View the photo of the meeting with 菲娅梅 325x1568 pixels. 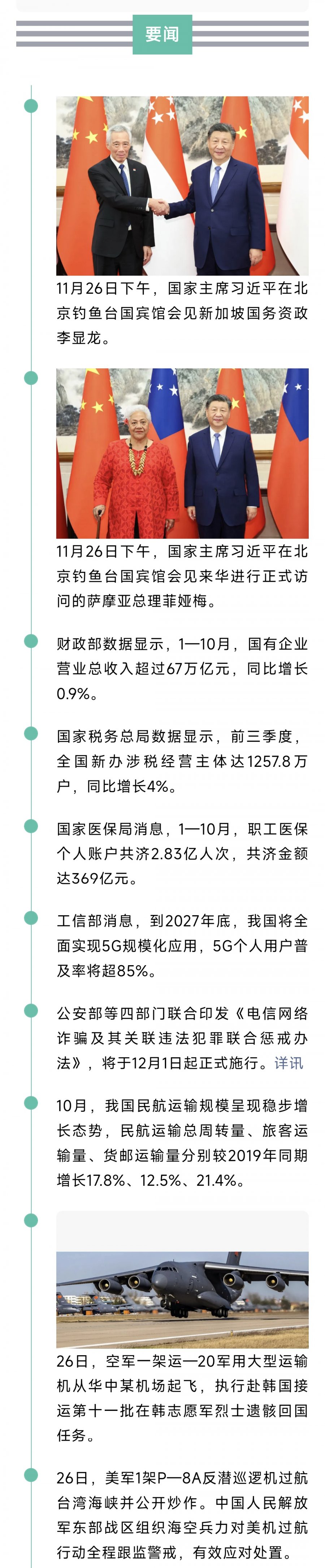pyautogui.click(x=182, y=453)
